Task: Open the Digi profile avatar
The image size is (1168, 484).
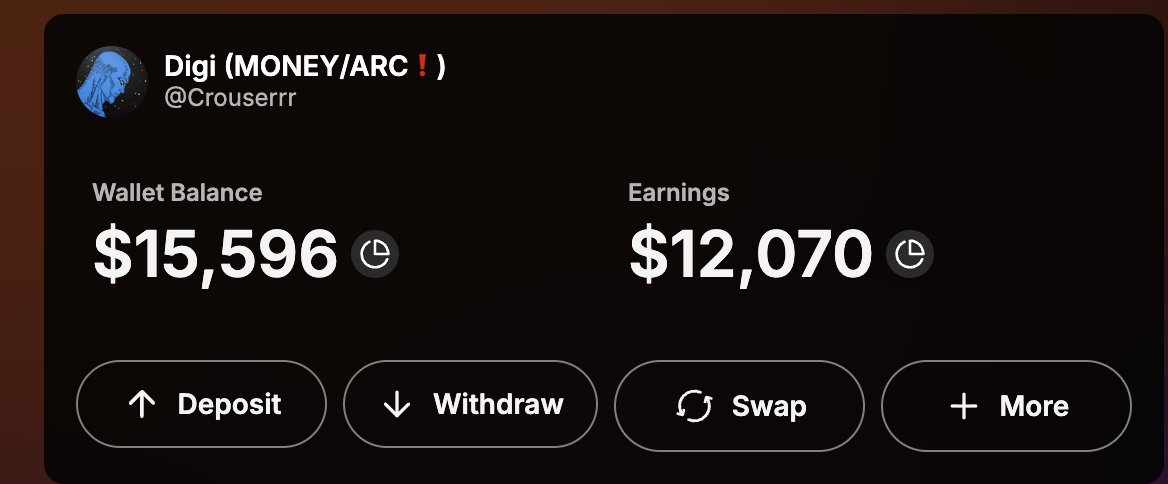Action: point(112,82)
